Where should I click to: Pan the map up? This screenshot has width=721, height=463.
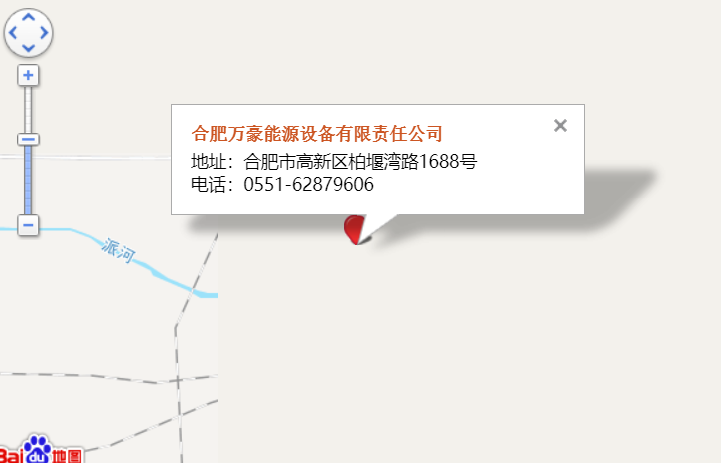pyautogui.click(x=29, y=17)
